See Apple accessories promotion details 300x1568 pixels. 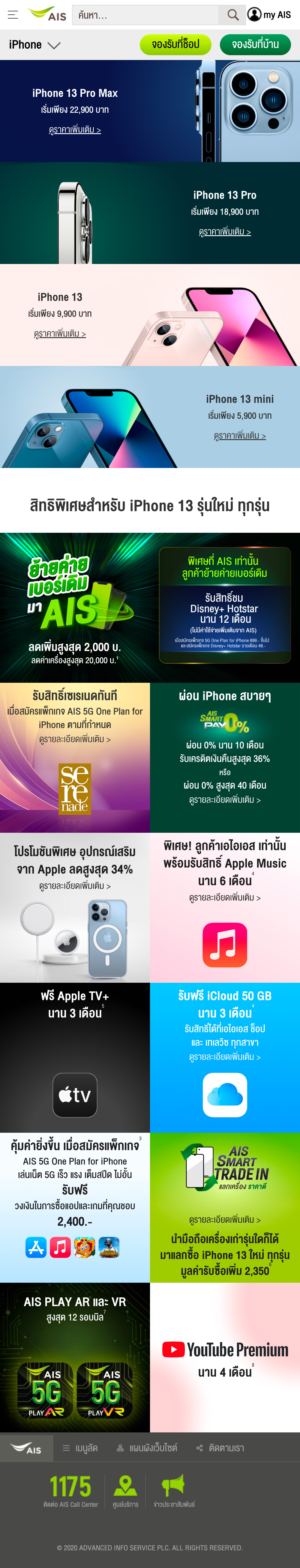tap(75, 886)
